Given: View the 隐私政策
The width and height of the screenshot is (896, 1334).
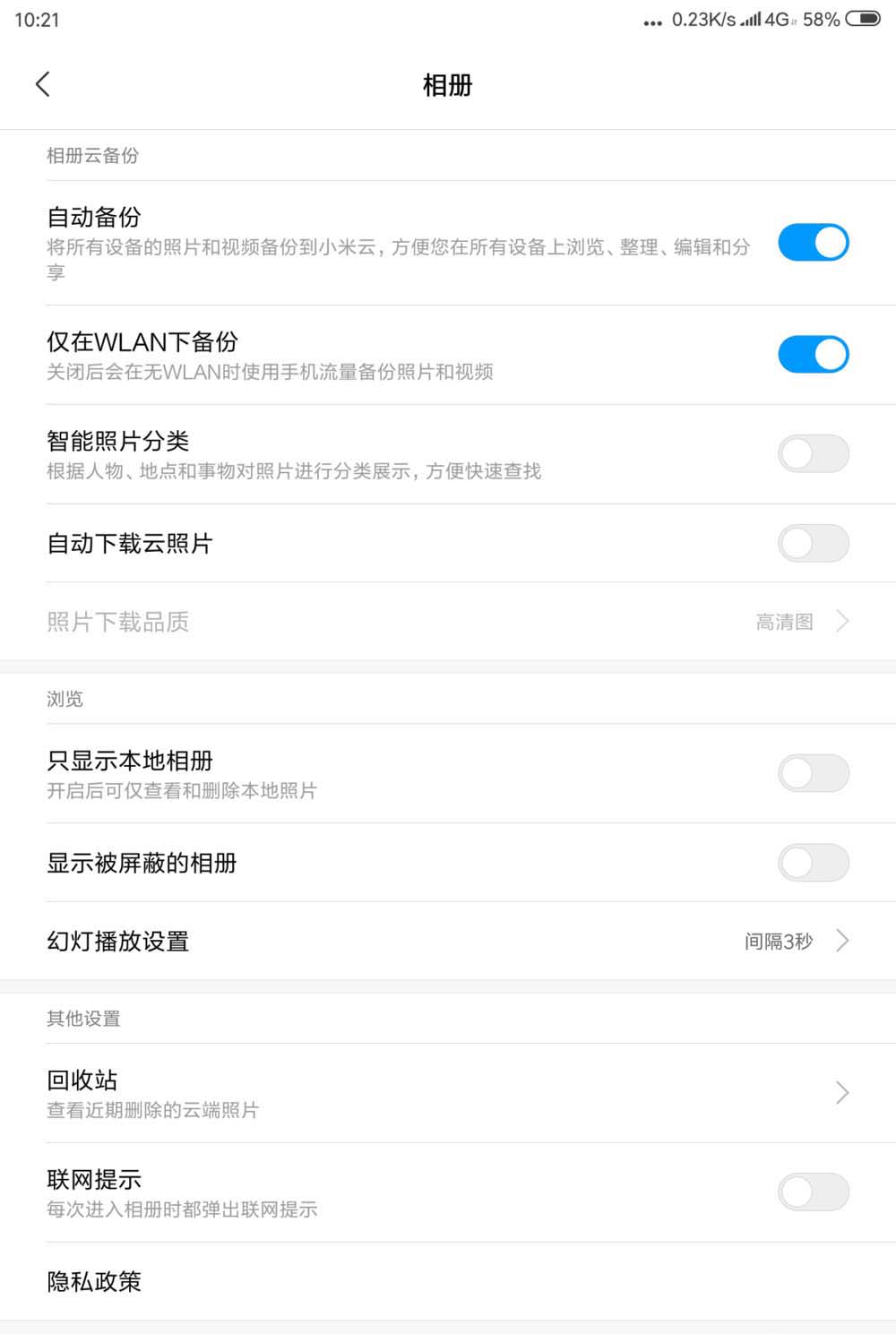Looking at the screenshot, I should (x=448, y=1282).
